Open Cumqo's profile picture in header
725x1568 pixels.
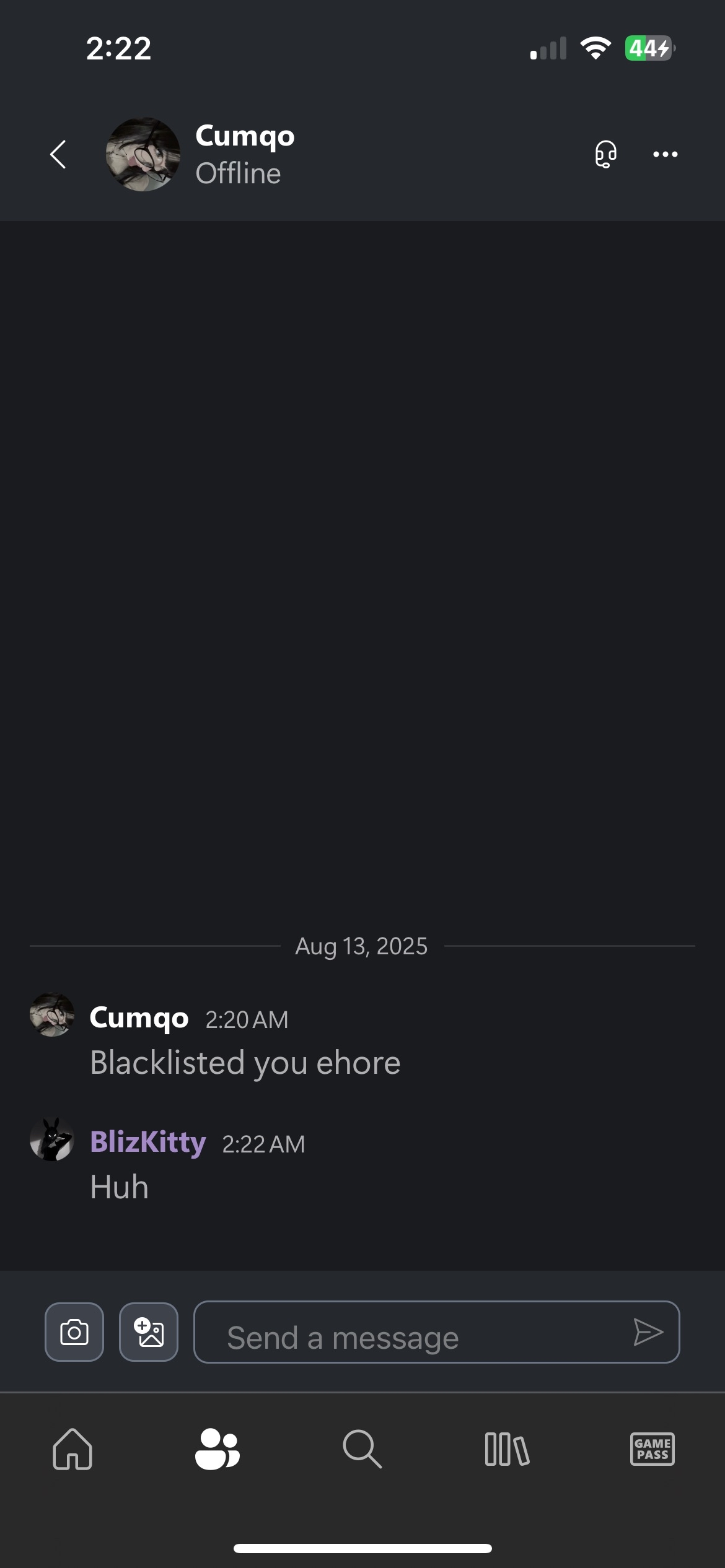(143, 154)
